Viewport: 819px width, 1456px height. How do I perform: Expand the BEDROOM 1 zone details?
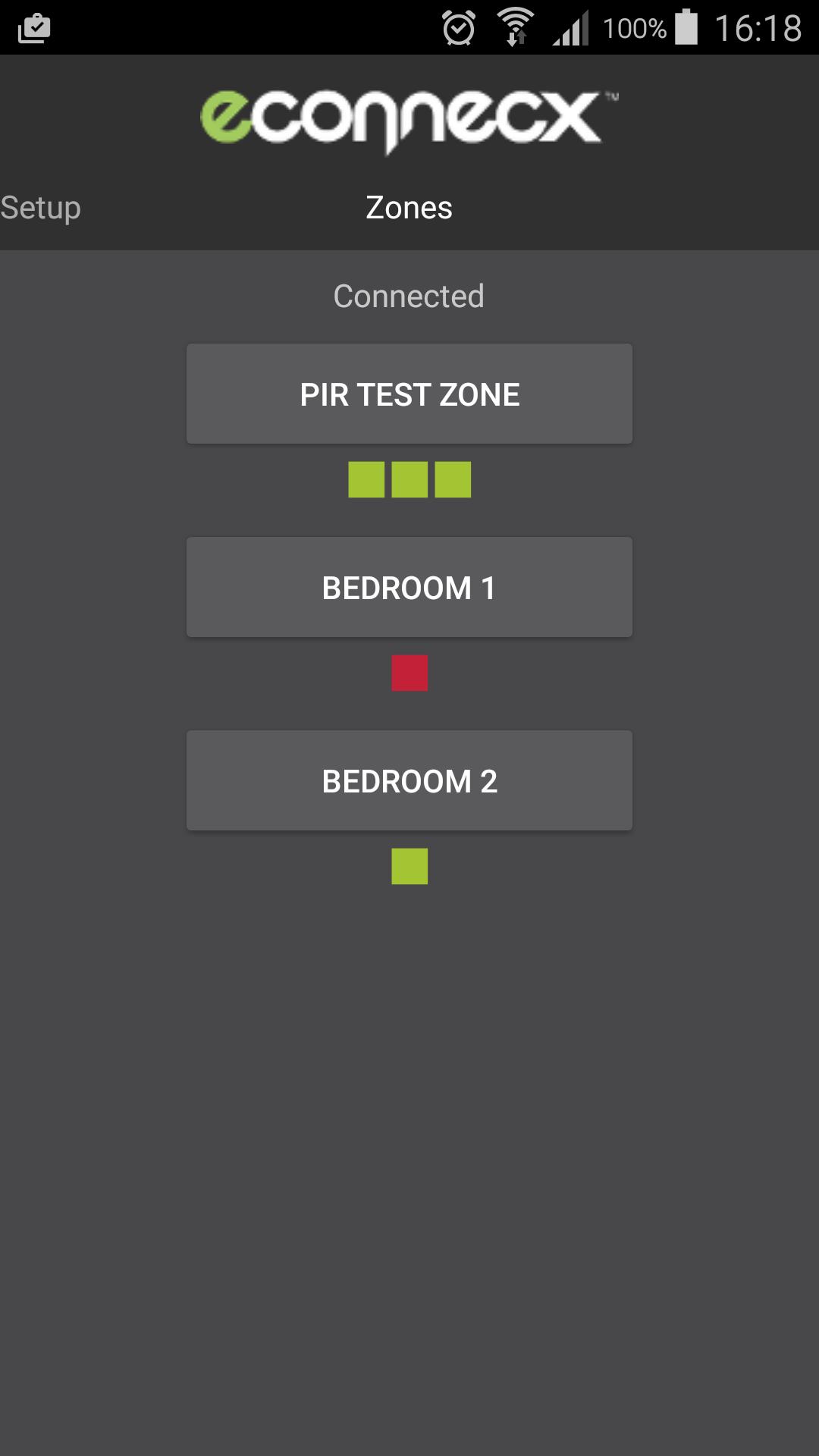coord(409,586)
